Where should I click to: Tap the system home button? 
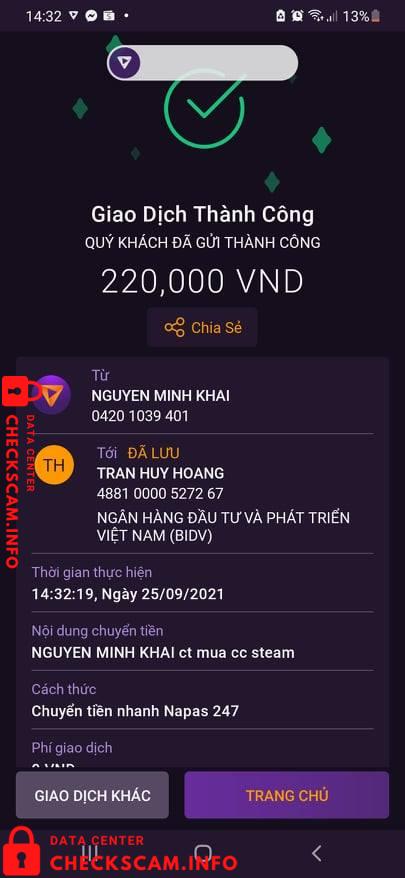203,853
